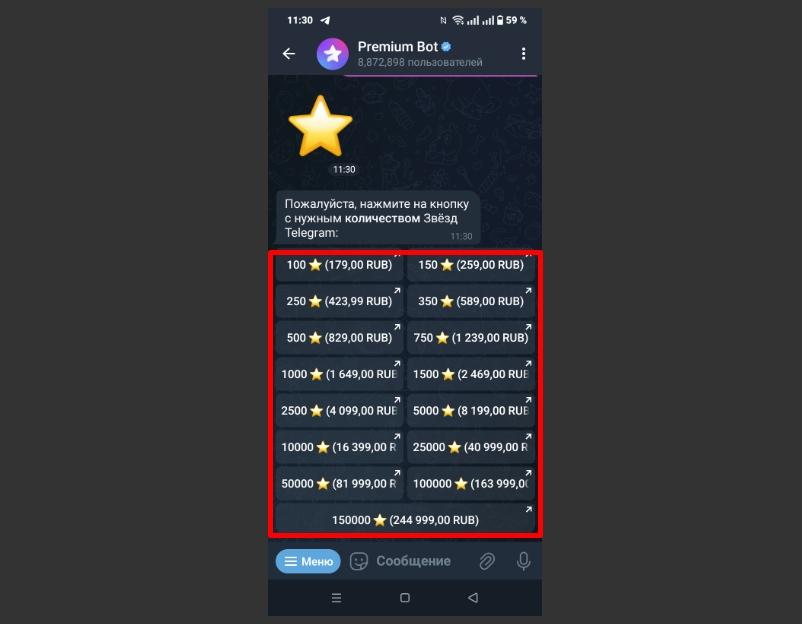Choose 350 stars for 589,00 RUB
The width and height of the screenshot is (802, 624).
click(470, 301)
